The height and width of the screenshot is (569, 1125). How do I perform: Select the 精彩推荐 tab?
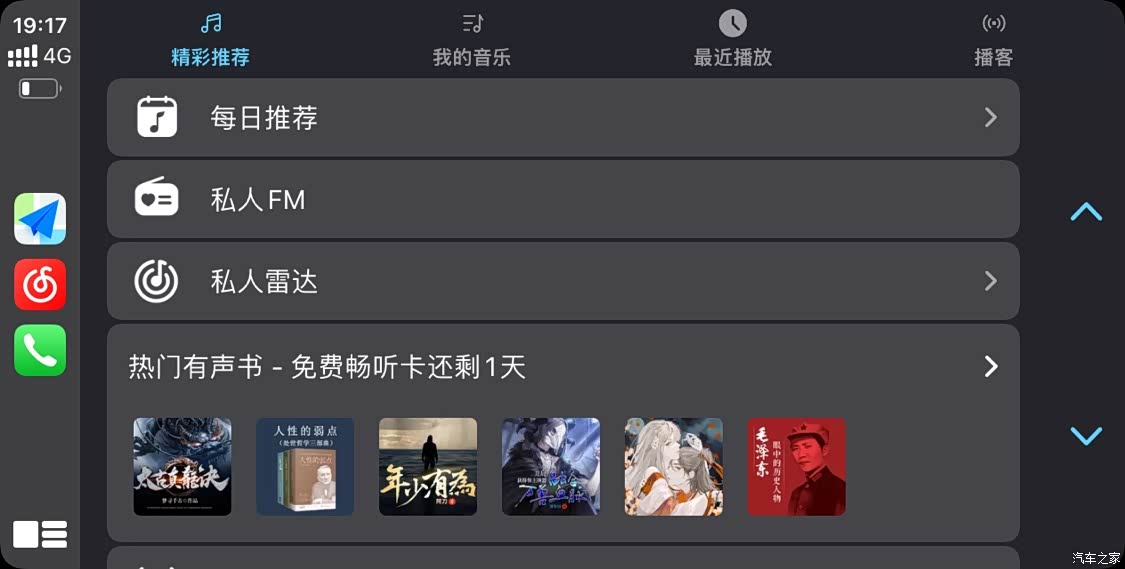(210, 40)
